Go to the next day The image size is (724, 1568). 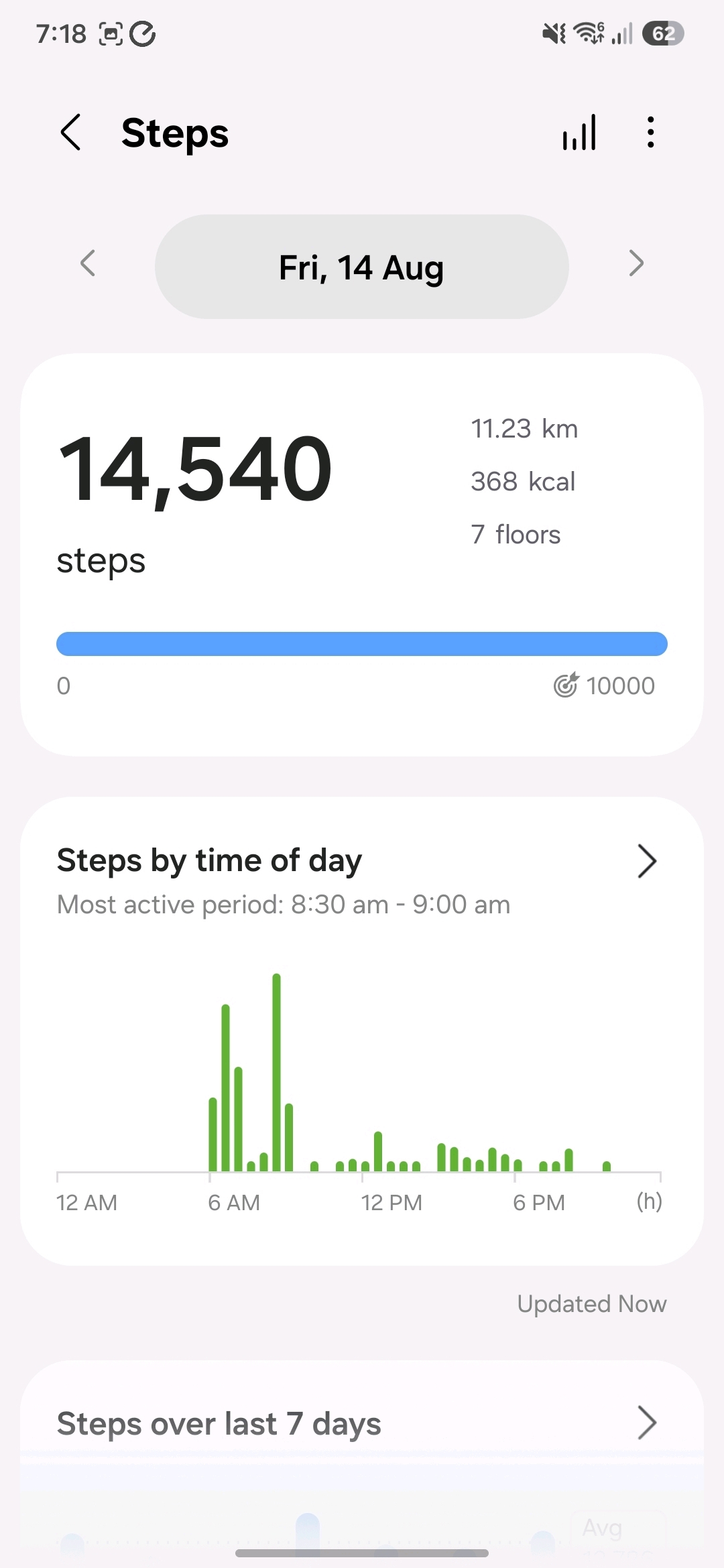click(636, 263)
